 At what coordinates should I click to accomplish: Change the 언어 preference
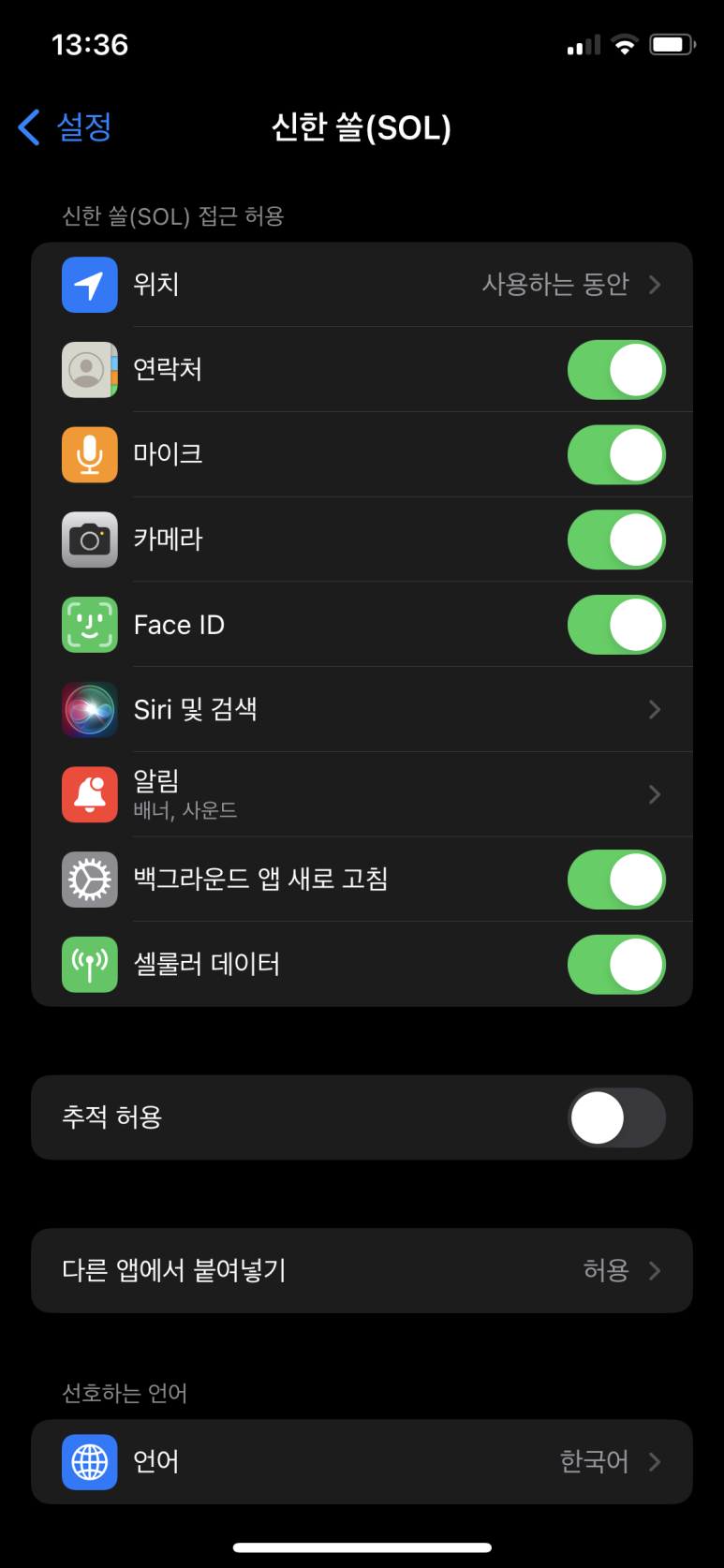pos(362,1461)
